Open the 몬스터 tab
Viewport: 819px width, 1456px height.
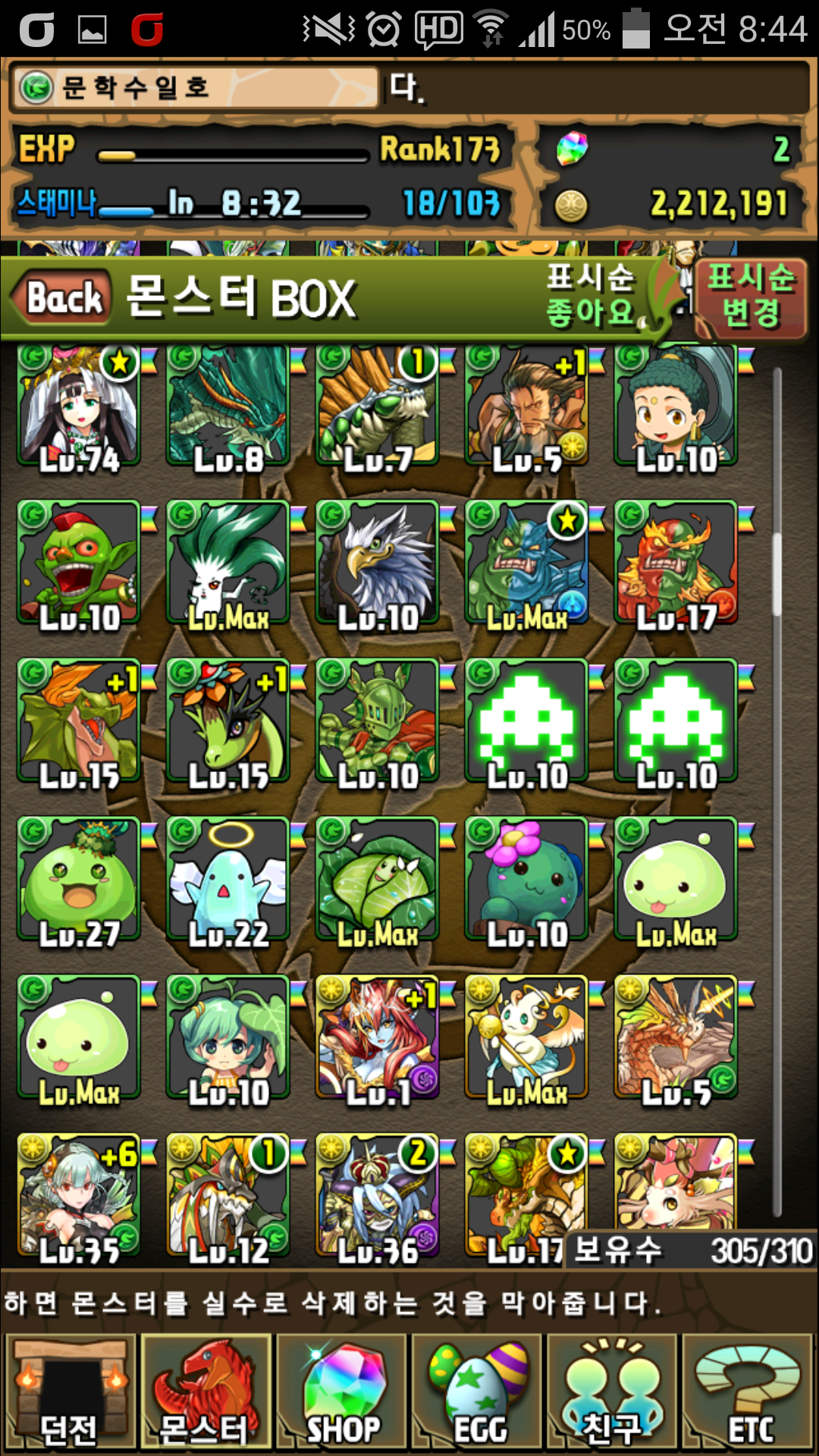tap(206, 1392)
